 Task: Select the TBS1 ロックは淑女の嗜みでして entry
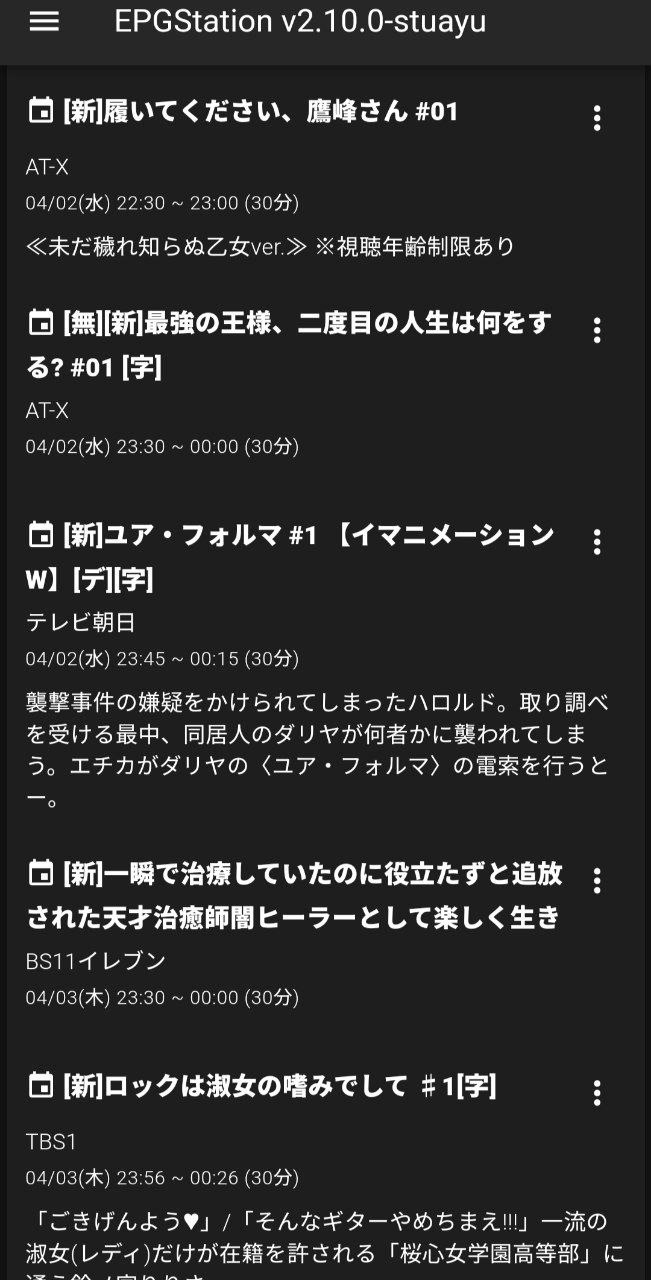pyautogui.click(x=280, y=1086)
